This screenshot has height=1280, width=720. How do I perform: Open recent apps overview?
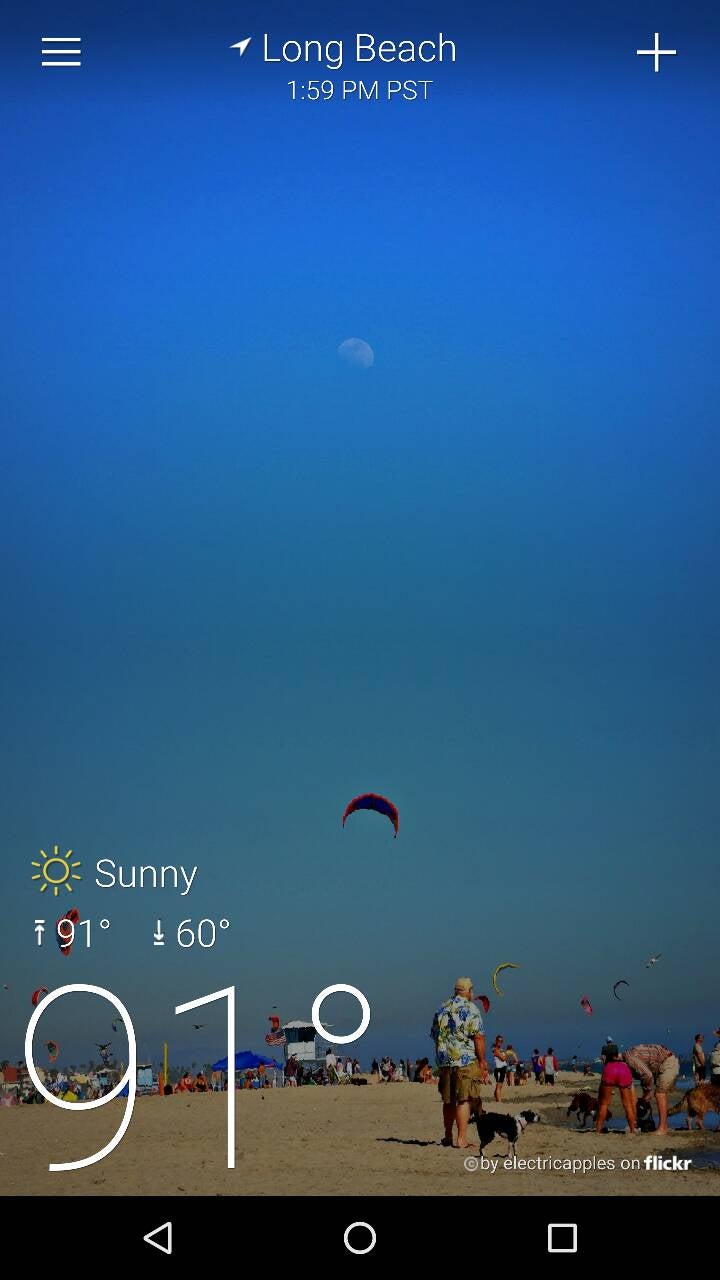[x=562, y=1238]
